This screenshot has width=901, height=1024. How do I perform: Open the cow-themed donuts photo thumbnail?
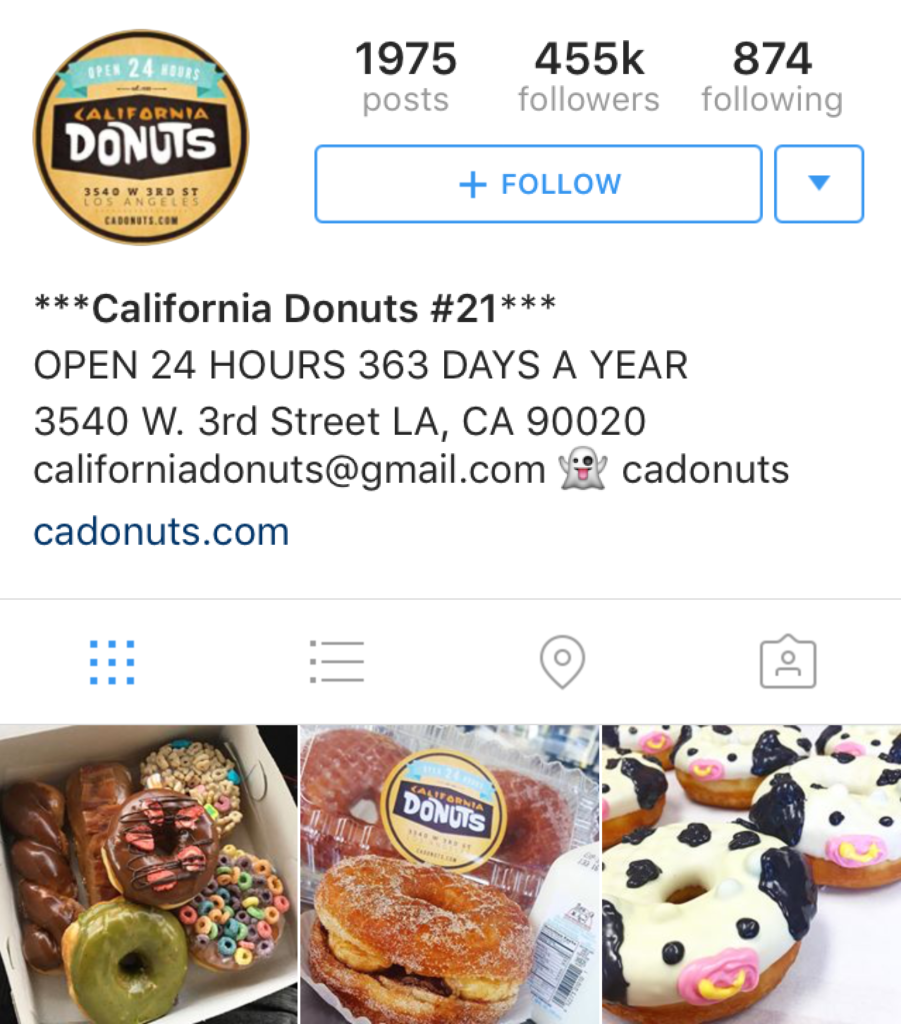pyautogui.click(x=751, y=870)
